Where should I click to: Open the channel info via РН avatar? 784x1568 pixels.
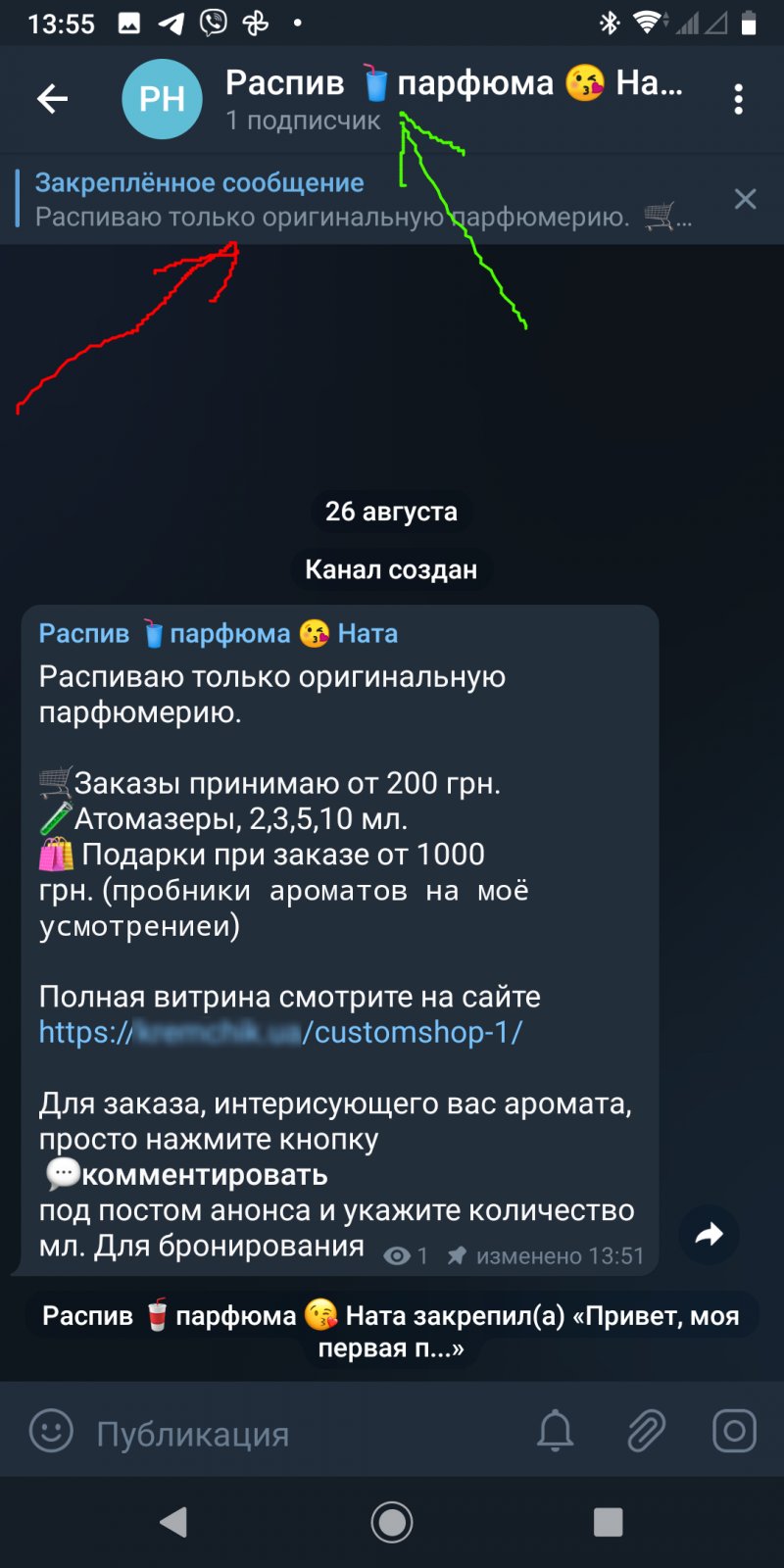point(162,99)
